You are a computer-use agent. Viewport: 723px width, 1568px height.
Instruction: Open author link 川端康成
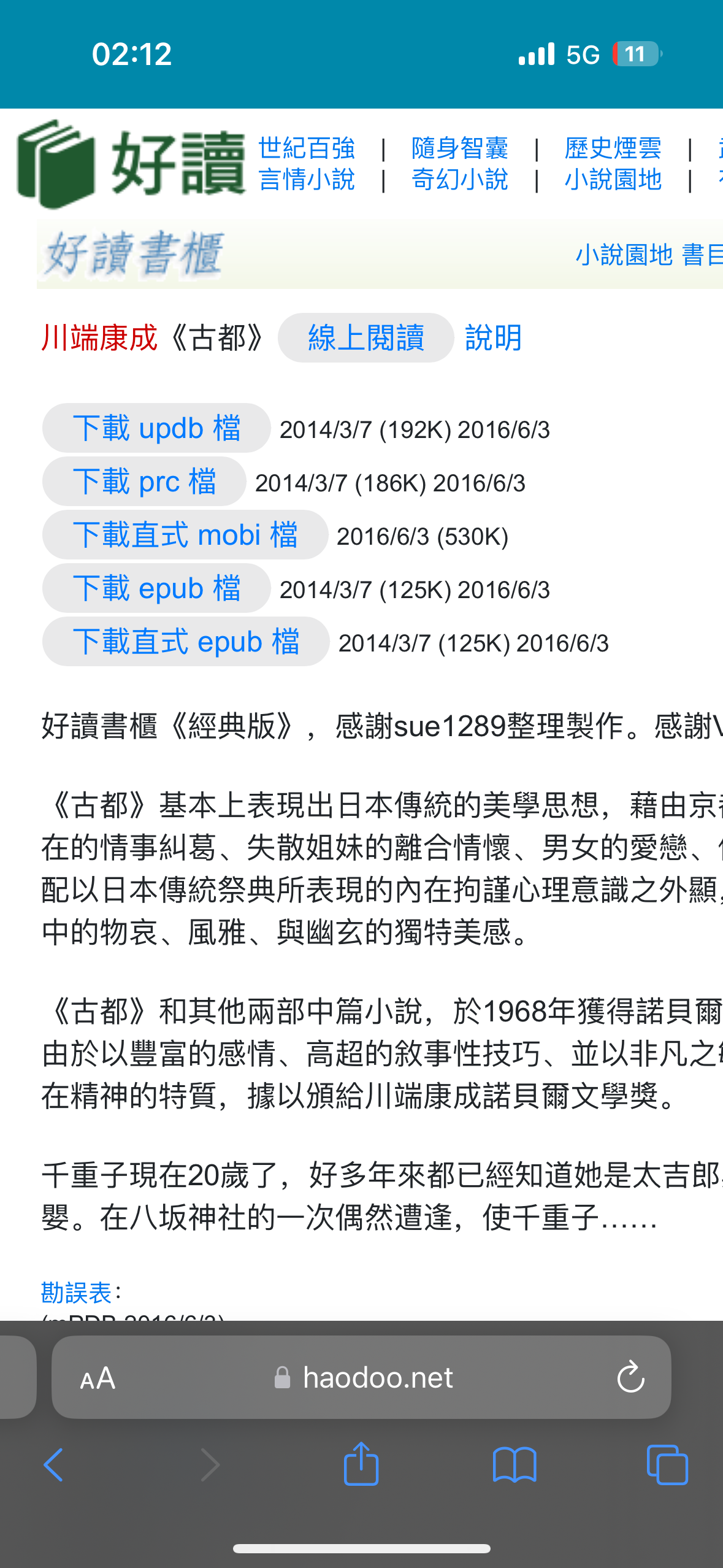click(x=99, y=337)
